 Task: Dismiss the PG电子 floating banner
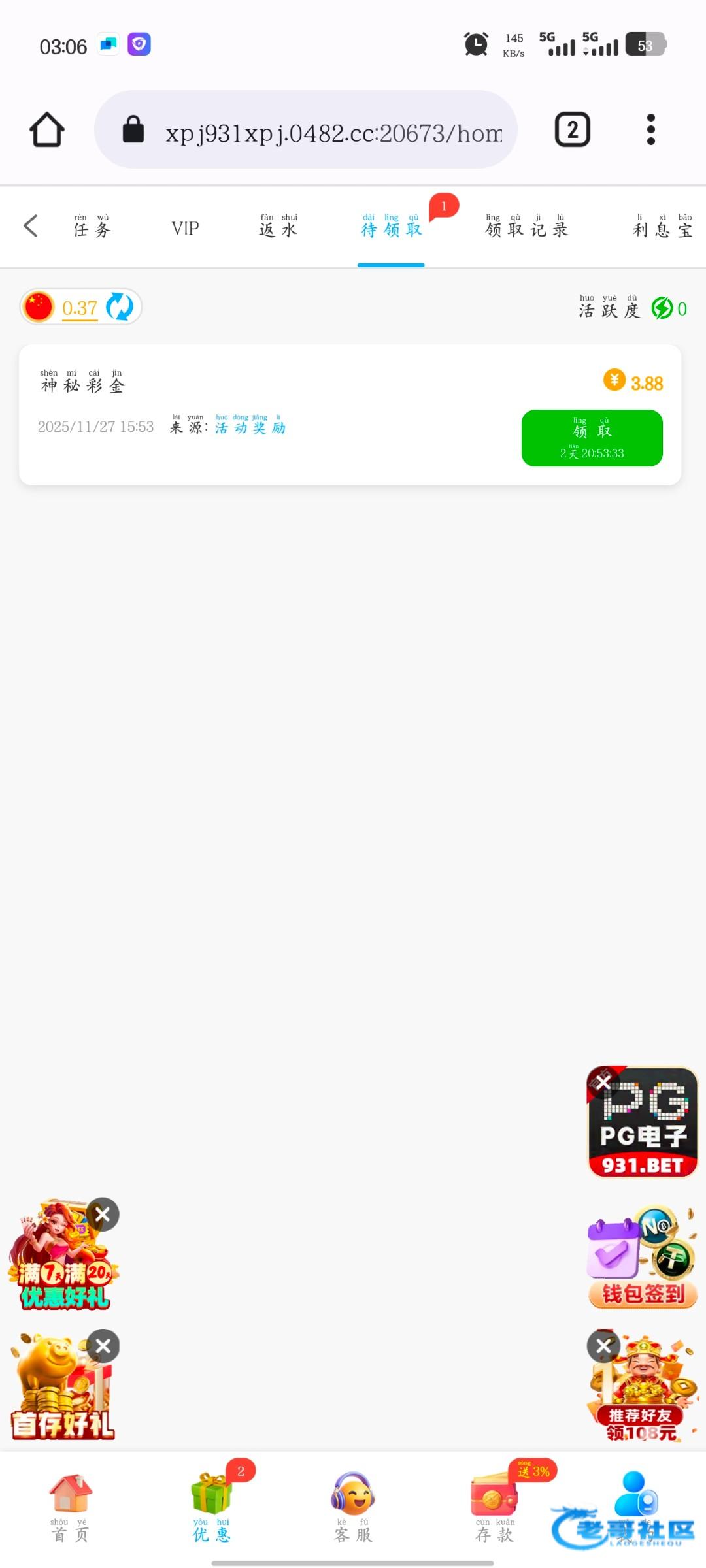pos(603,1083)
